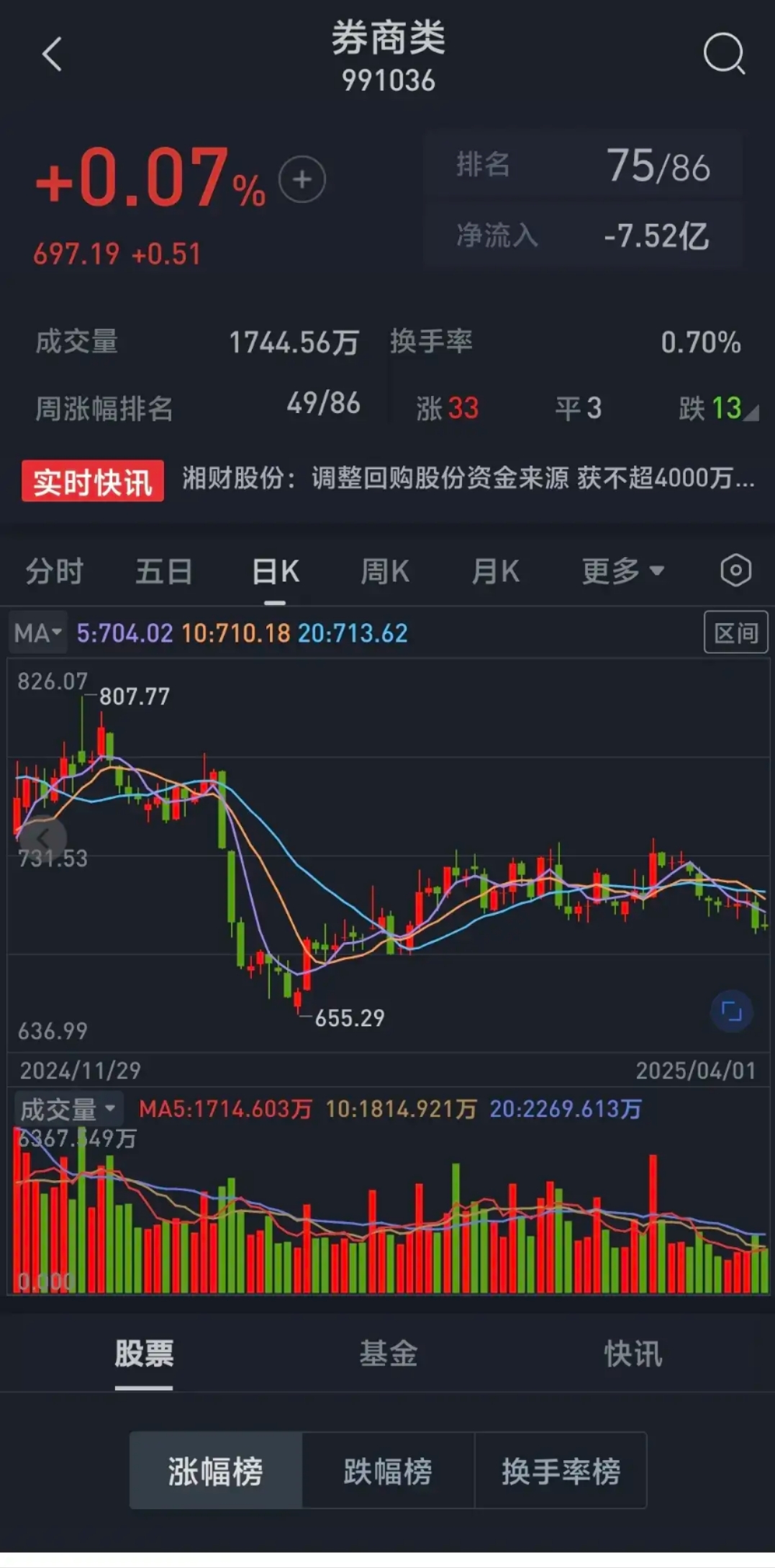Open the 成交量 indicator dropdown
Screen dimensions: 775x1568
[68, 1108]
